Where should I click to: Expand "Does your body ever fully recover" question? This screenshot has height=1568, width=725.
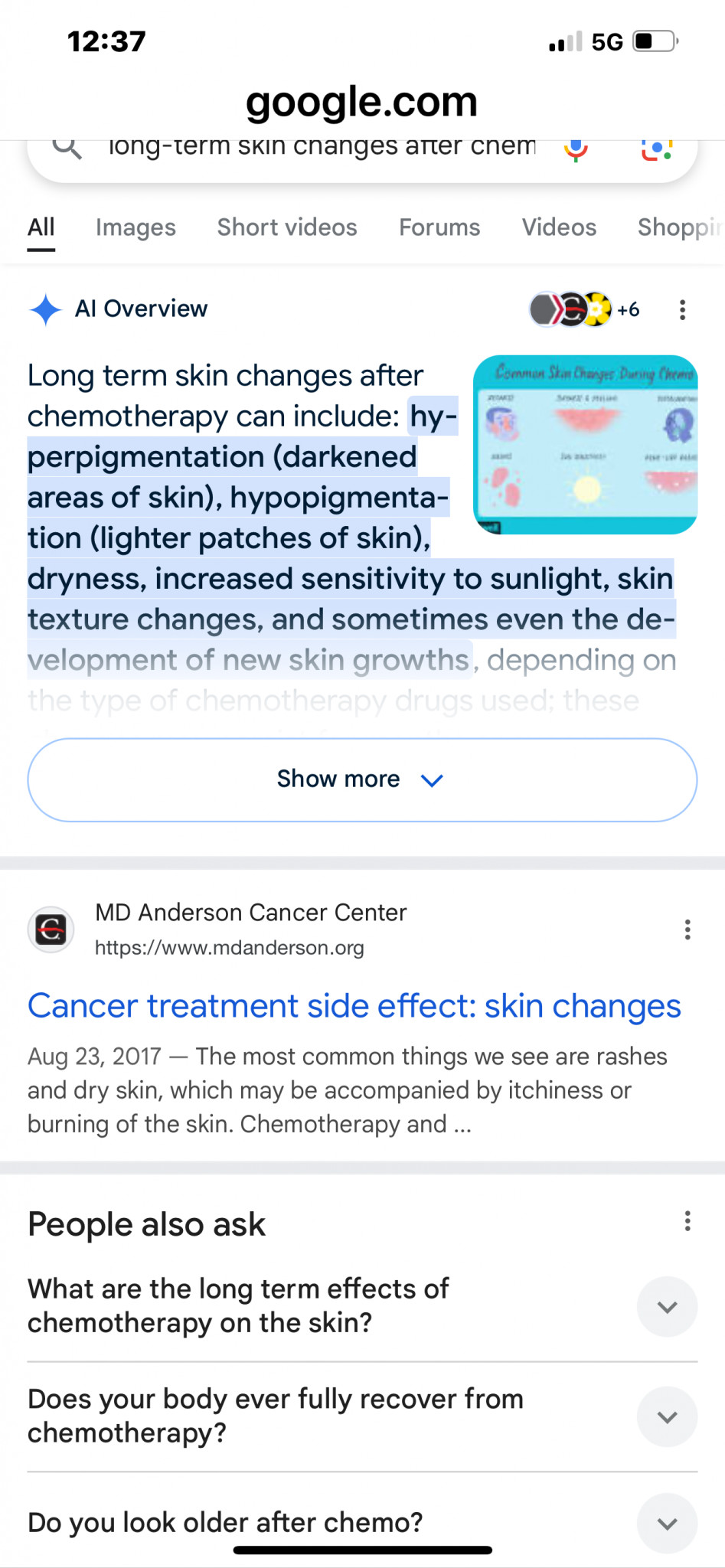click(667, 1416)
